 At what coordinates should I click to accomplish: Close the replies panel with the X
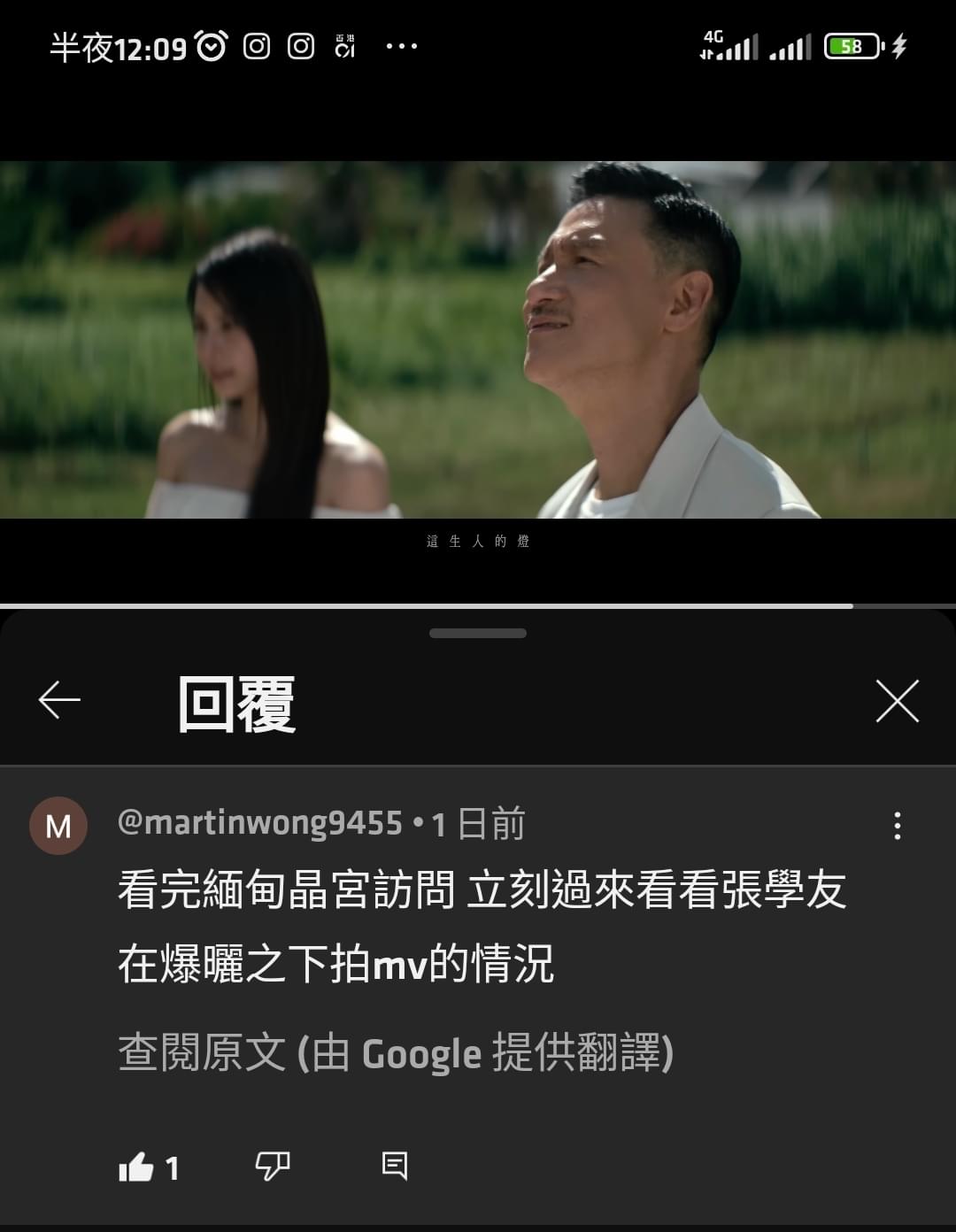click(x=898, y=701)
